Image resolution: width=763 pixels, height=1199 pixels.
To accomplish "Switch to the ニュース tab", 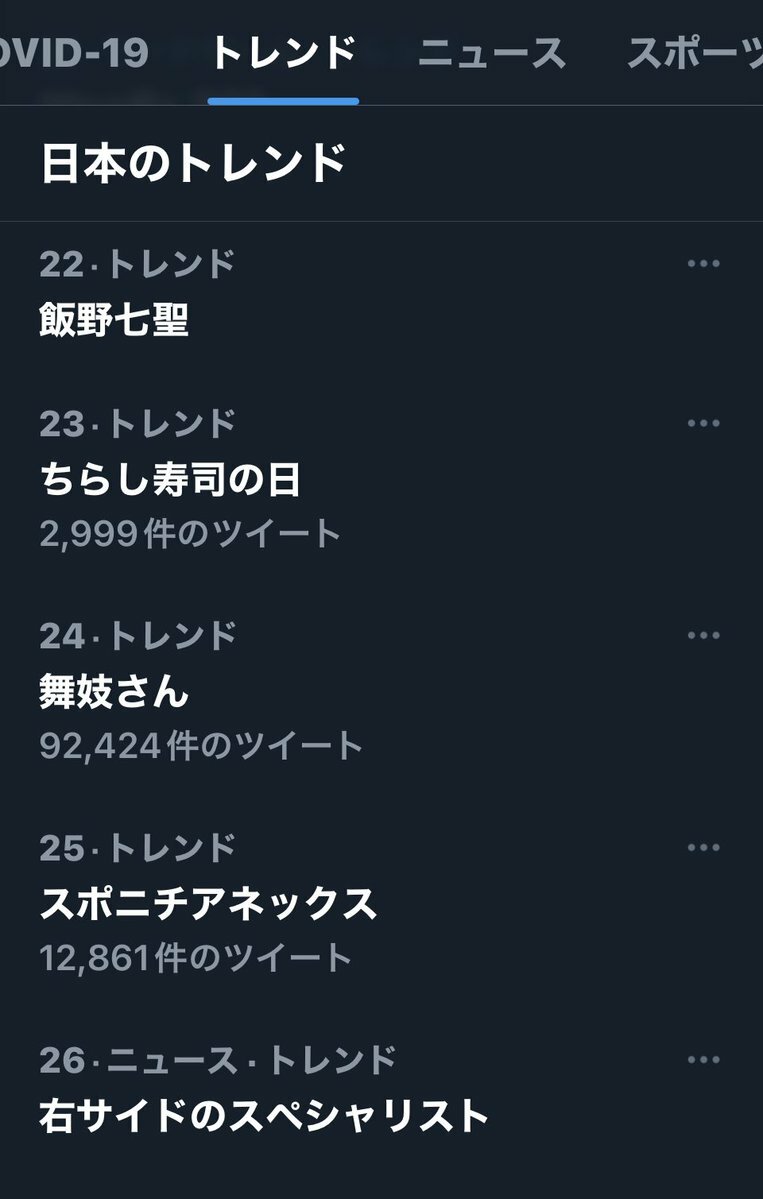I will pos(491,53).
